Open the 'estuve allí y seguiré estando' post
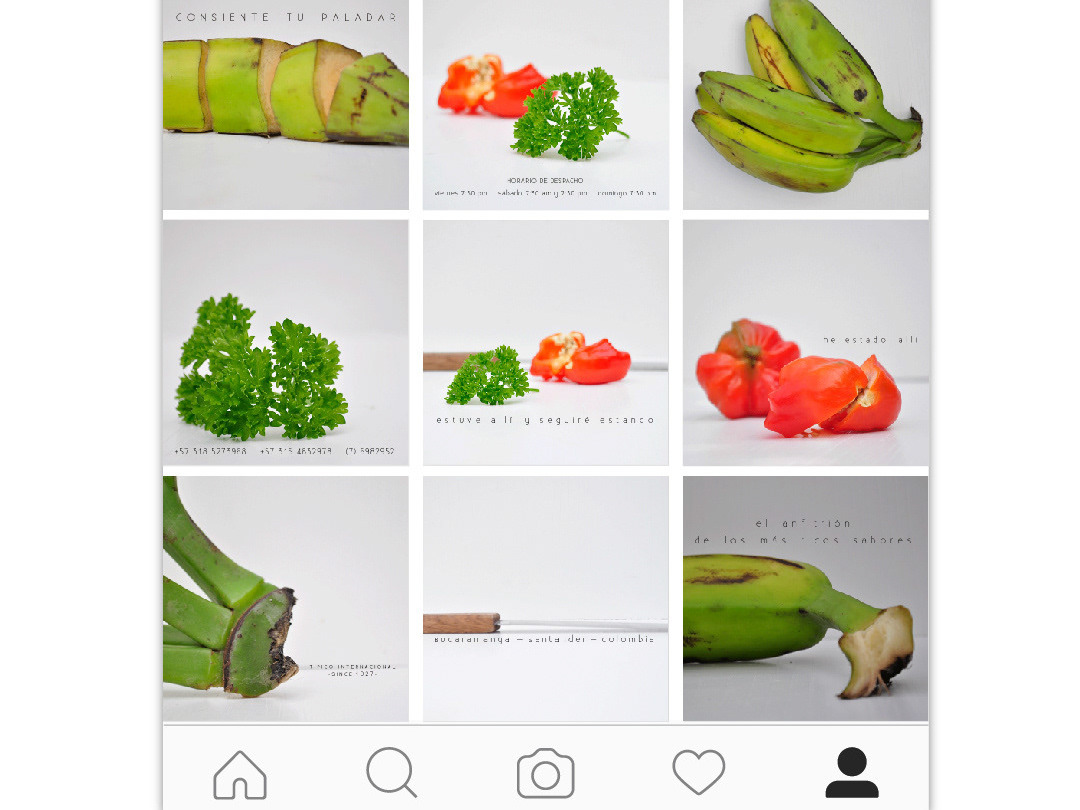This screenshot has height=810, width=1080. [545, 343]
